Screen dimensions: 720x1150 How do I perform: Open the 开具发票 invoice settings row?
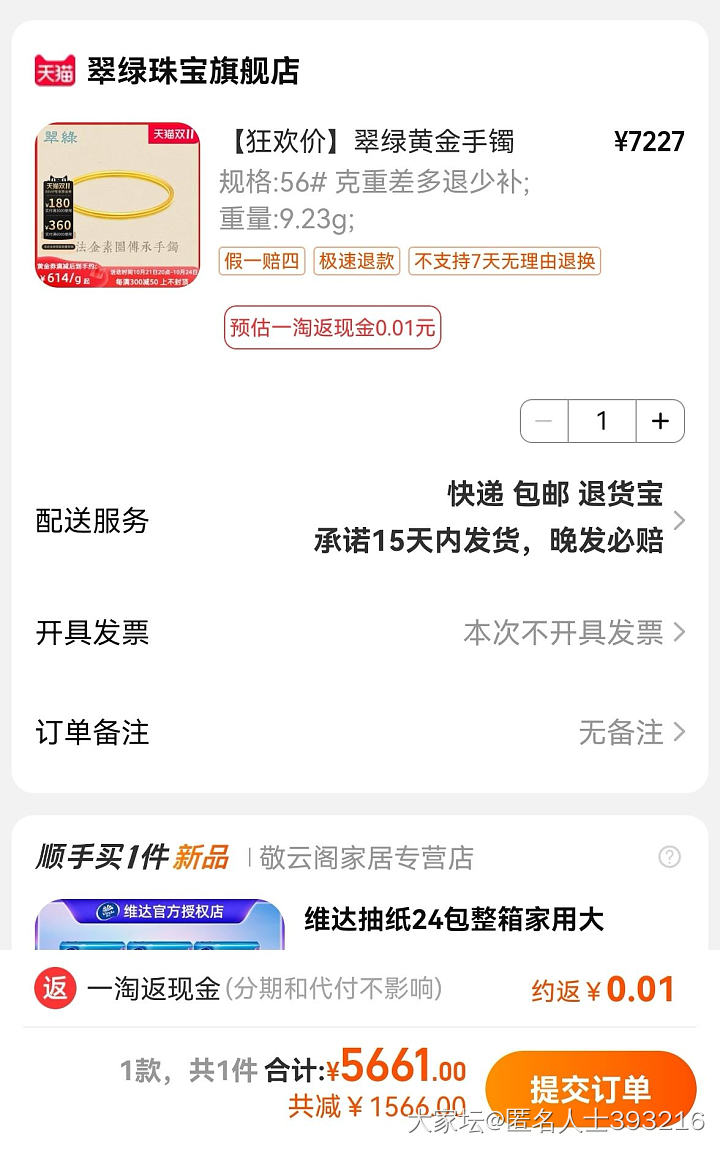(360, 632)
